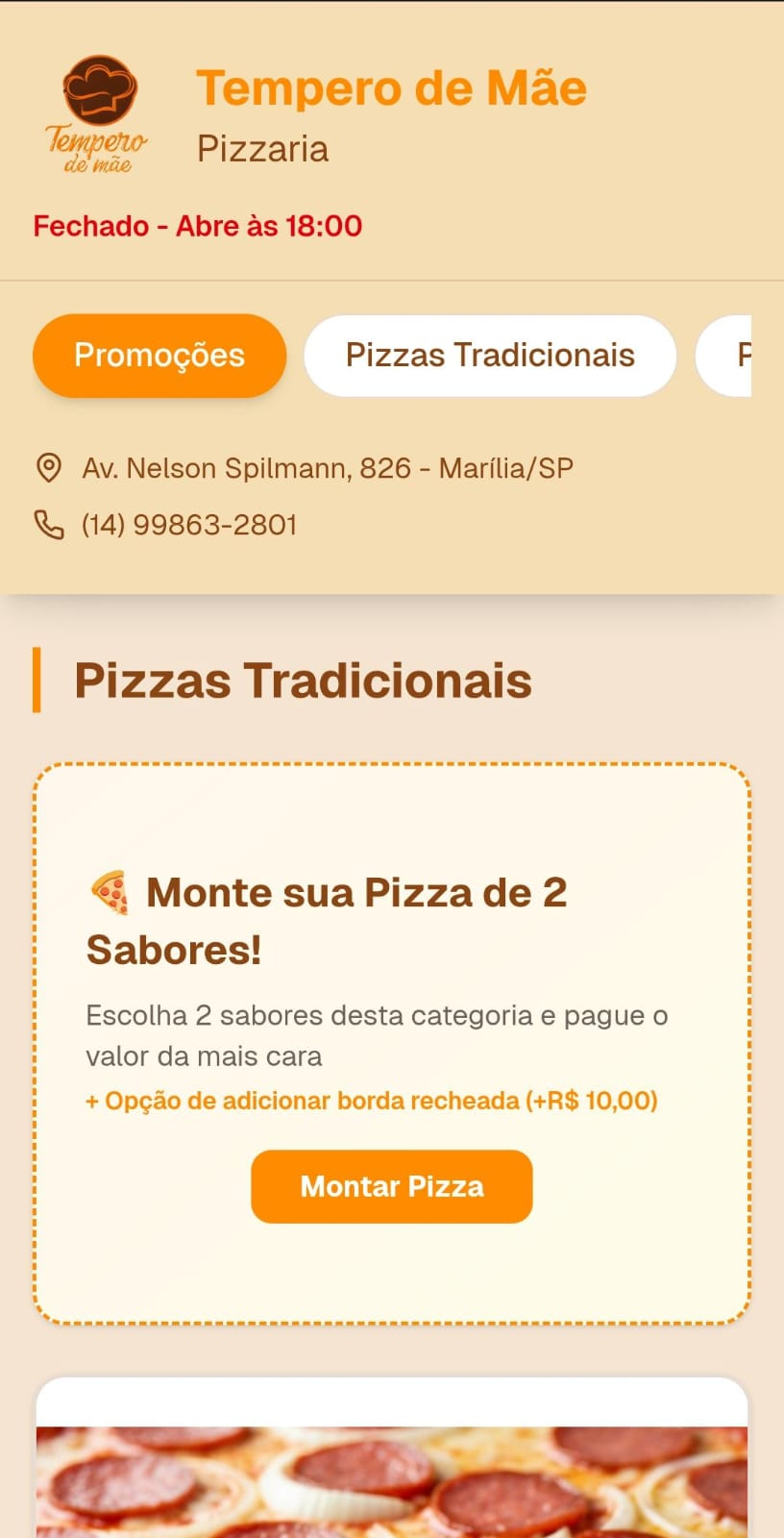This screenshot has width=784, height=1538.
Task: Select the Promoções category tab
Action: pyautogui.click(x=159, y=356)
